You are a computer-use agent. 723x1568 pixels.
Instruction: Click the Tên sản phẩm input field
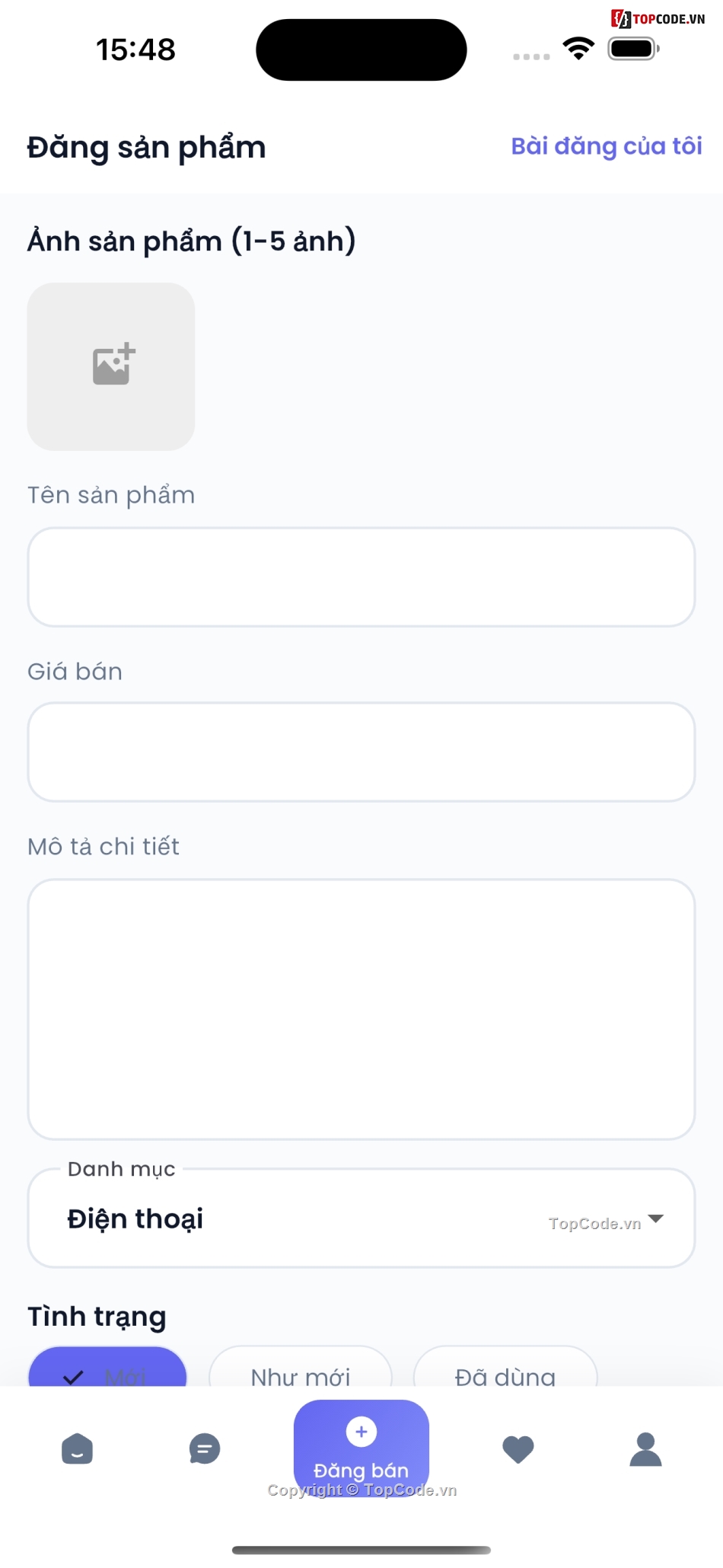click(x=361, y=576)
